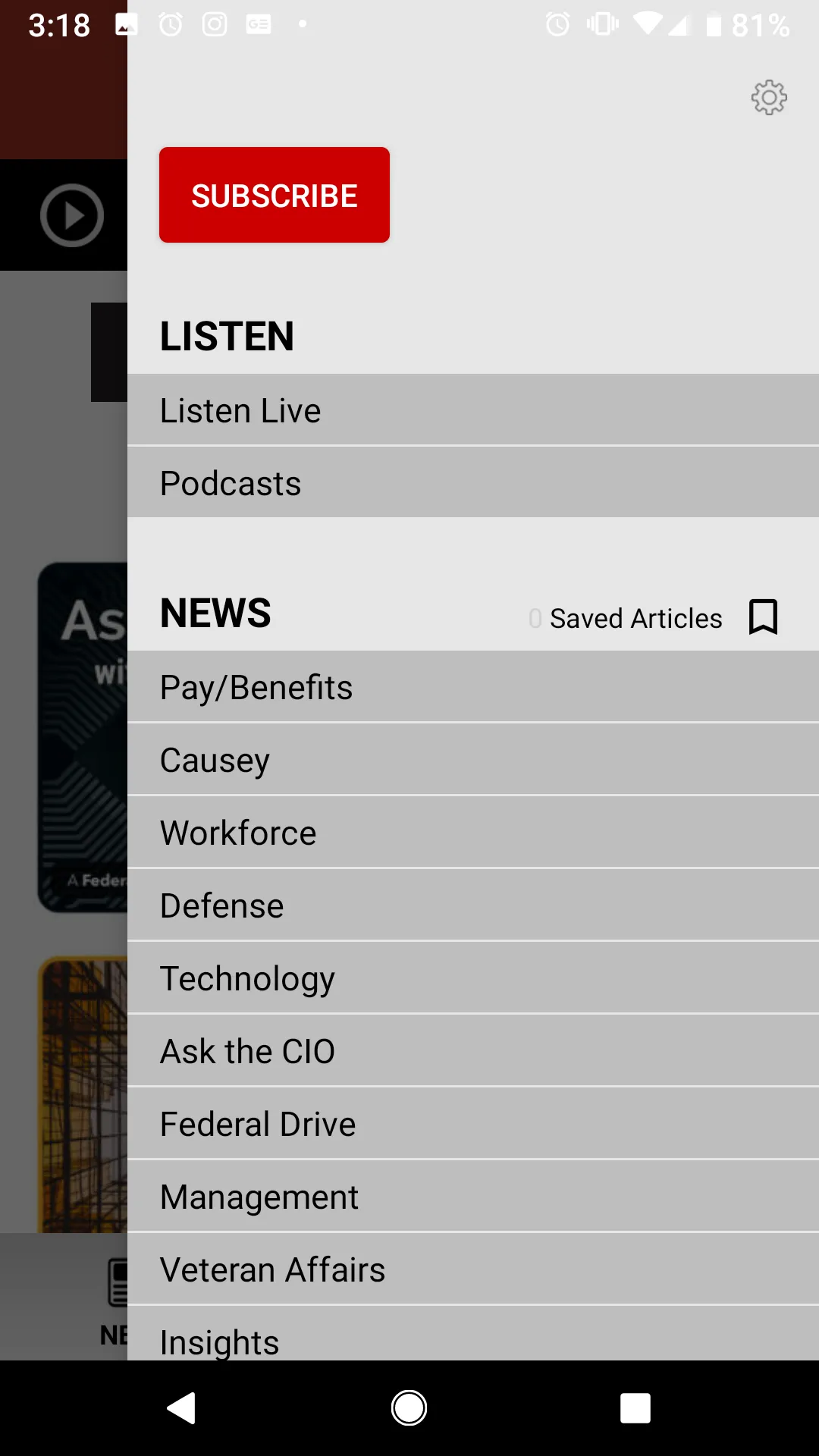
Task: Tap the system back button
Action: coord(182,1408)
